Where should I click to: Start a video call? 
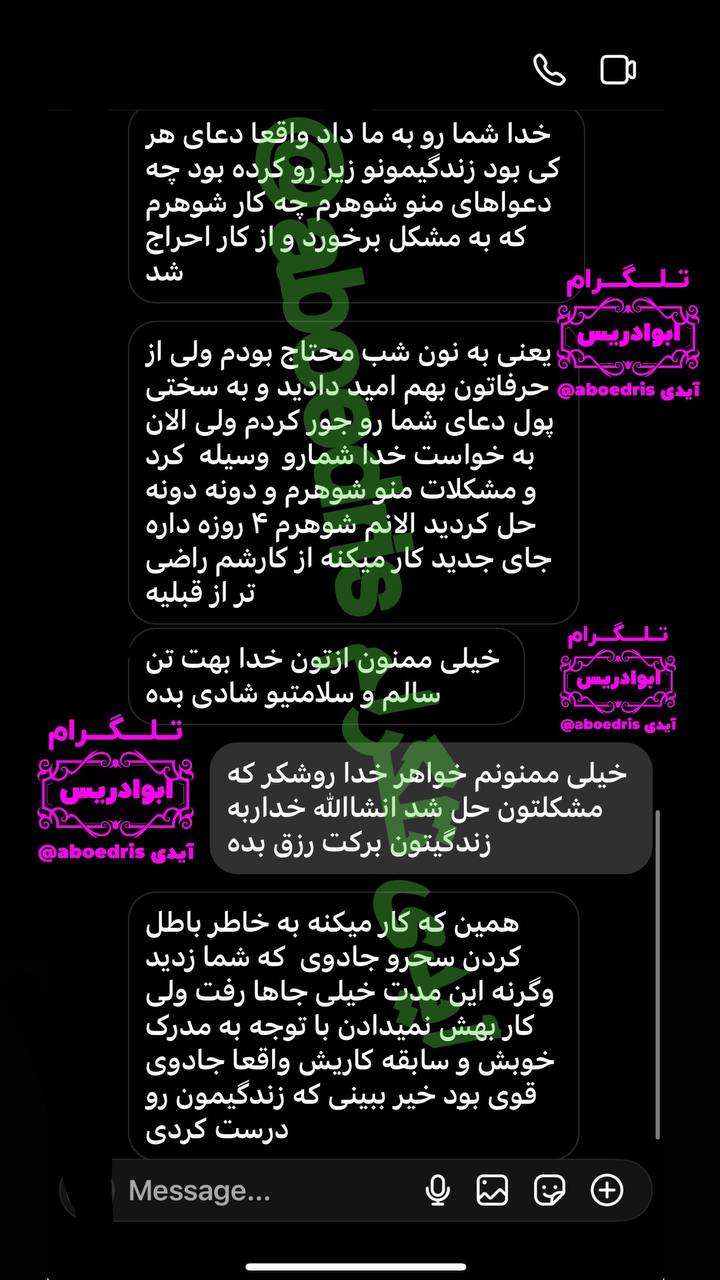tap(618, 70)
